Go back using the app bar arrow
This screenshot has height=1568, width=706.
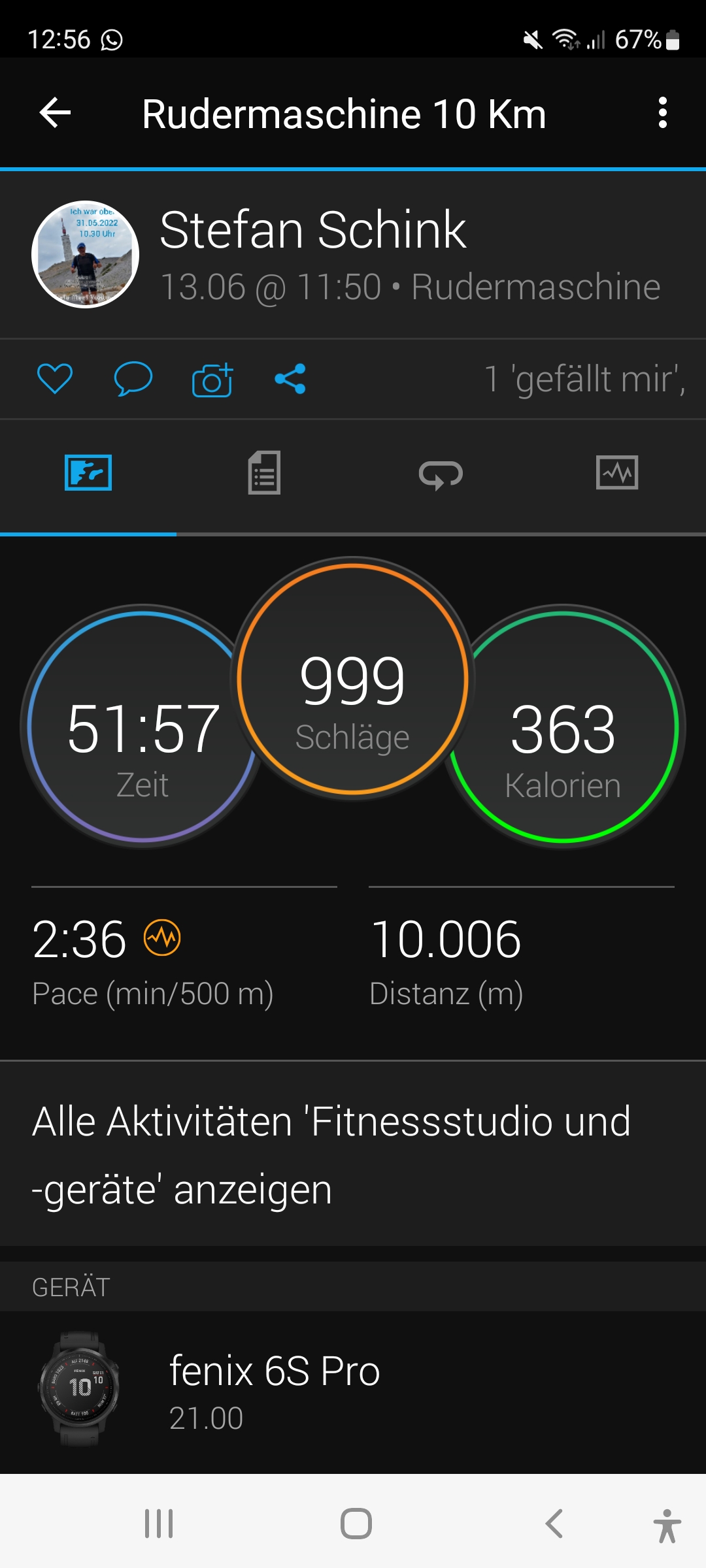tap(56, 113)
